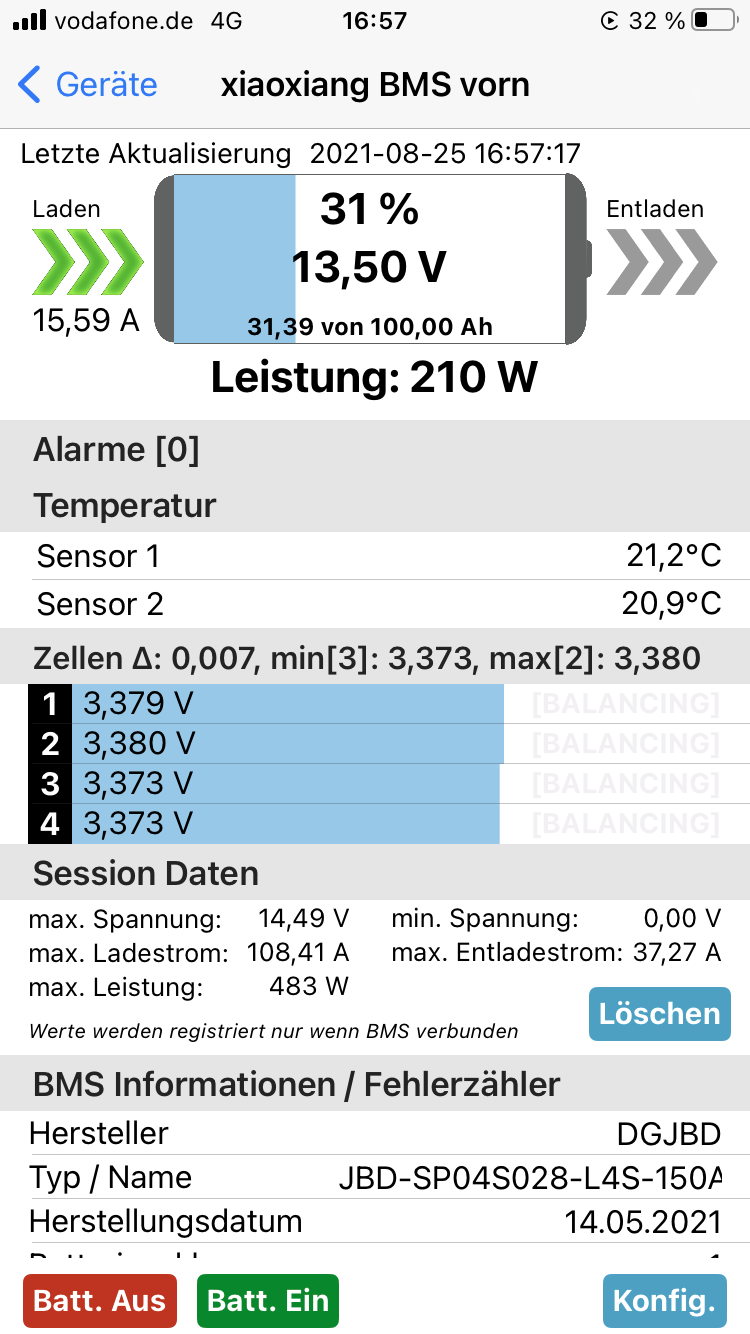Go back to Geräte list
This screenshot has width=750, height=1334.
88,85
